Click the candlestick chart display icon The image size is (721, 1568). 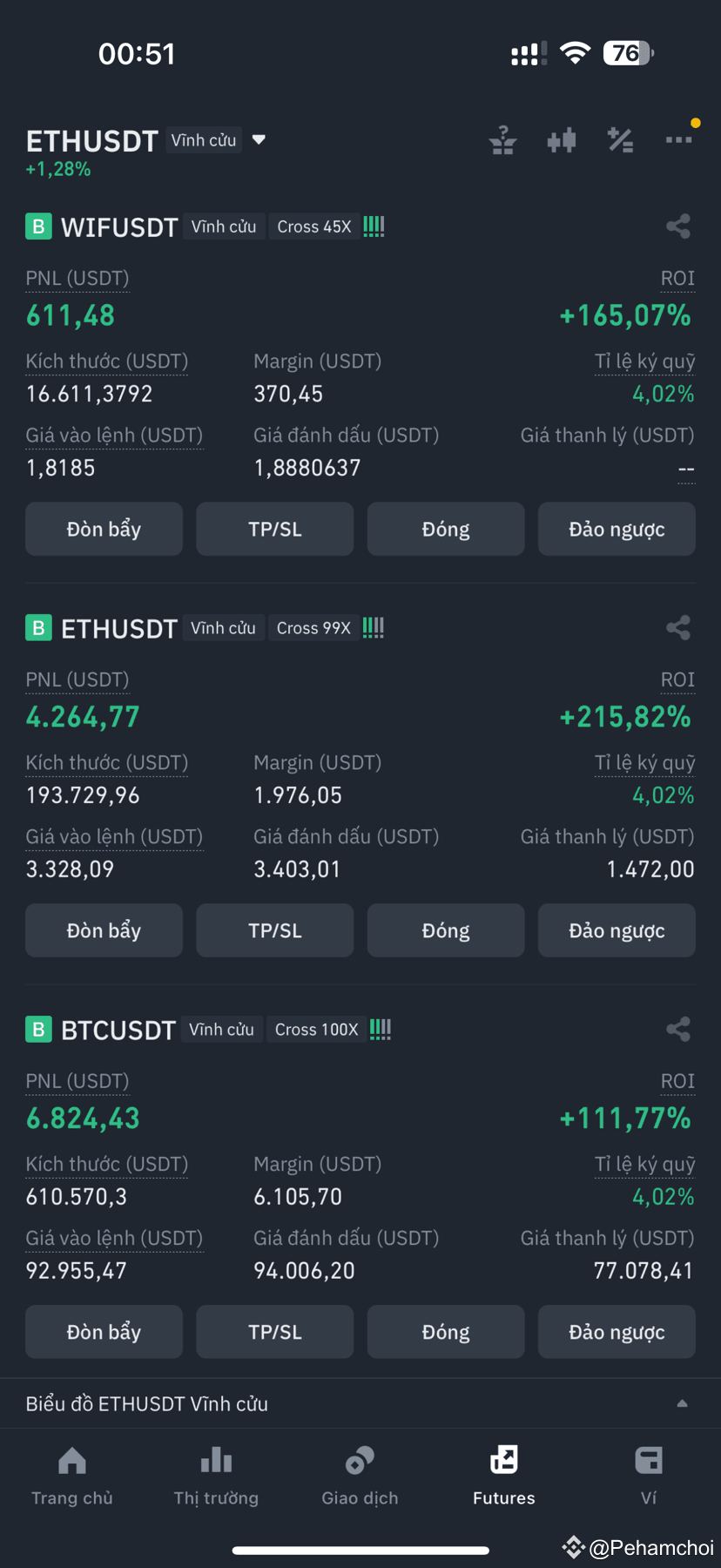pyautogui.click(x=562, y=139)
